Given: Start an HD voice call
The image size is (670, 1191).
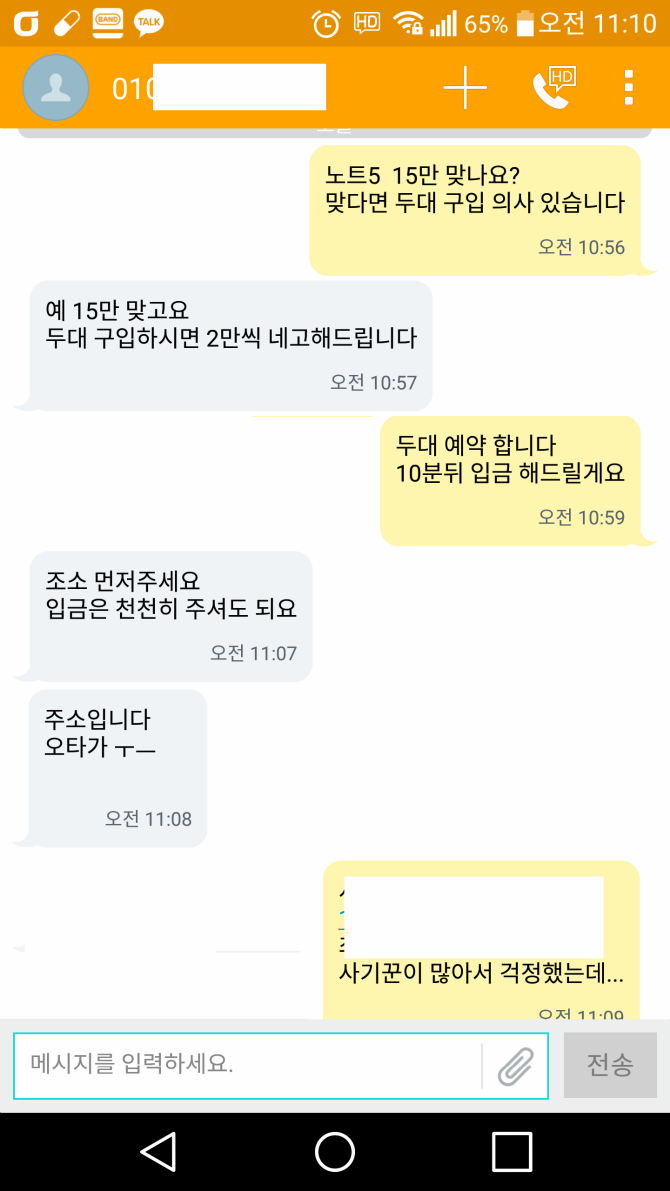Looking at the screenshot, I should (x=554, y=88).
